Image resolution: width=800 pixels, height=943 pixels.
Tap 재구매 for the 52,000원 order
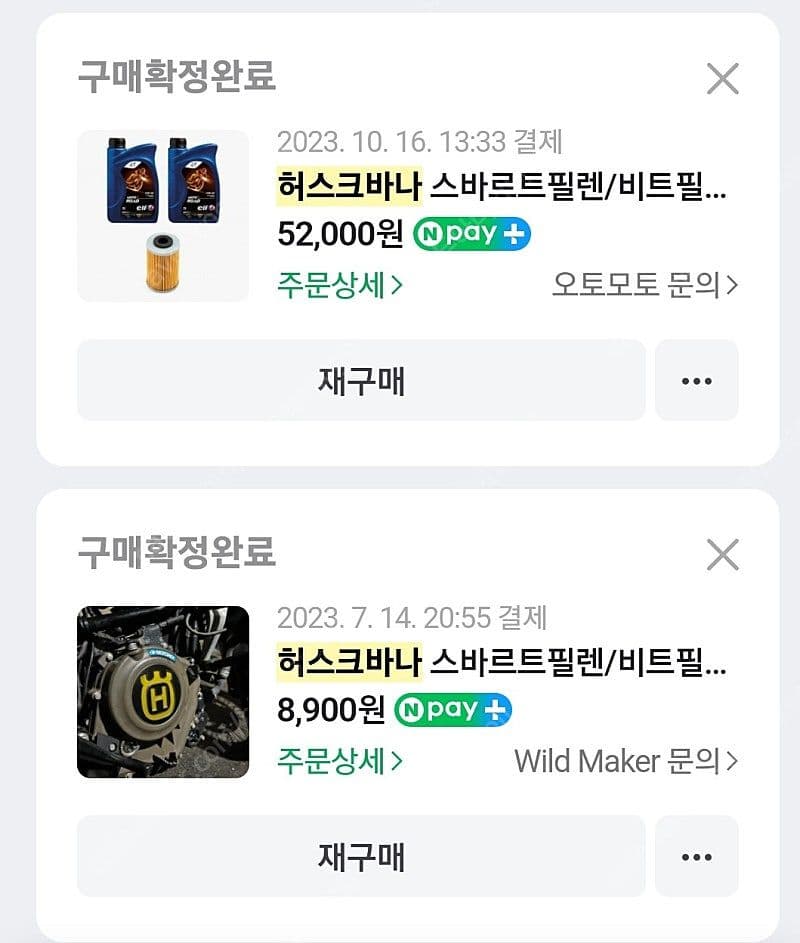(361, 381)
